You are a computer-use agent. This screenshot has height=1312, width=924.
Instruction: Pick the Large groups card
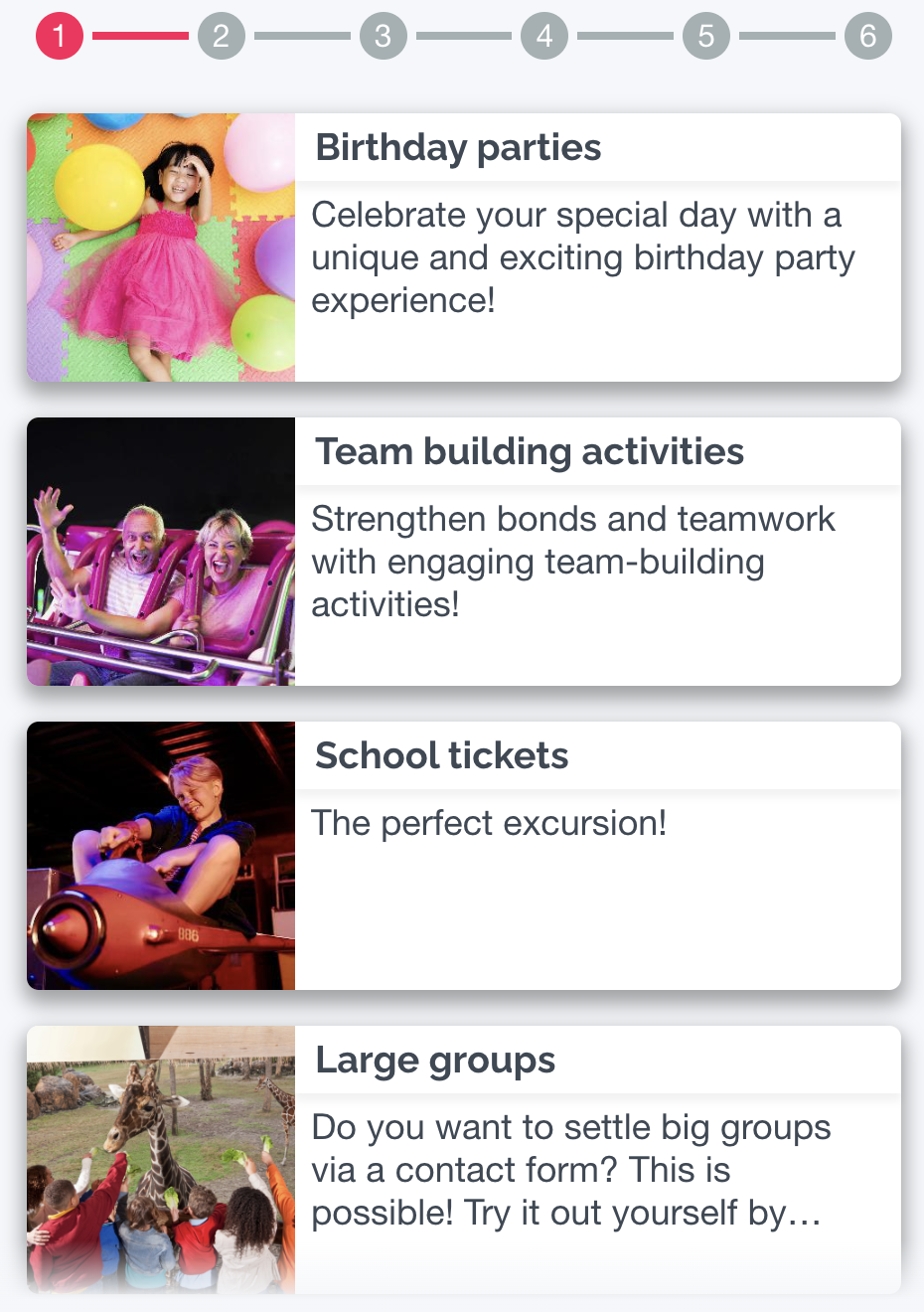pos(463,1160)
